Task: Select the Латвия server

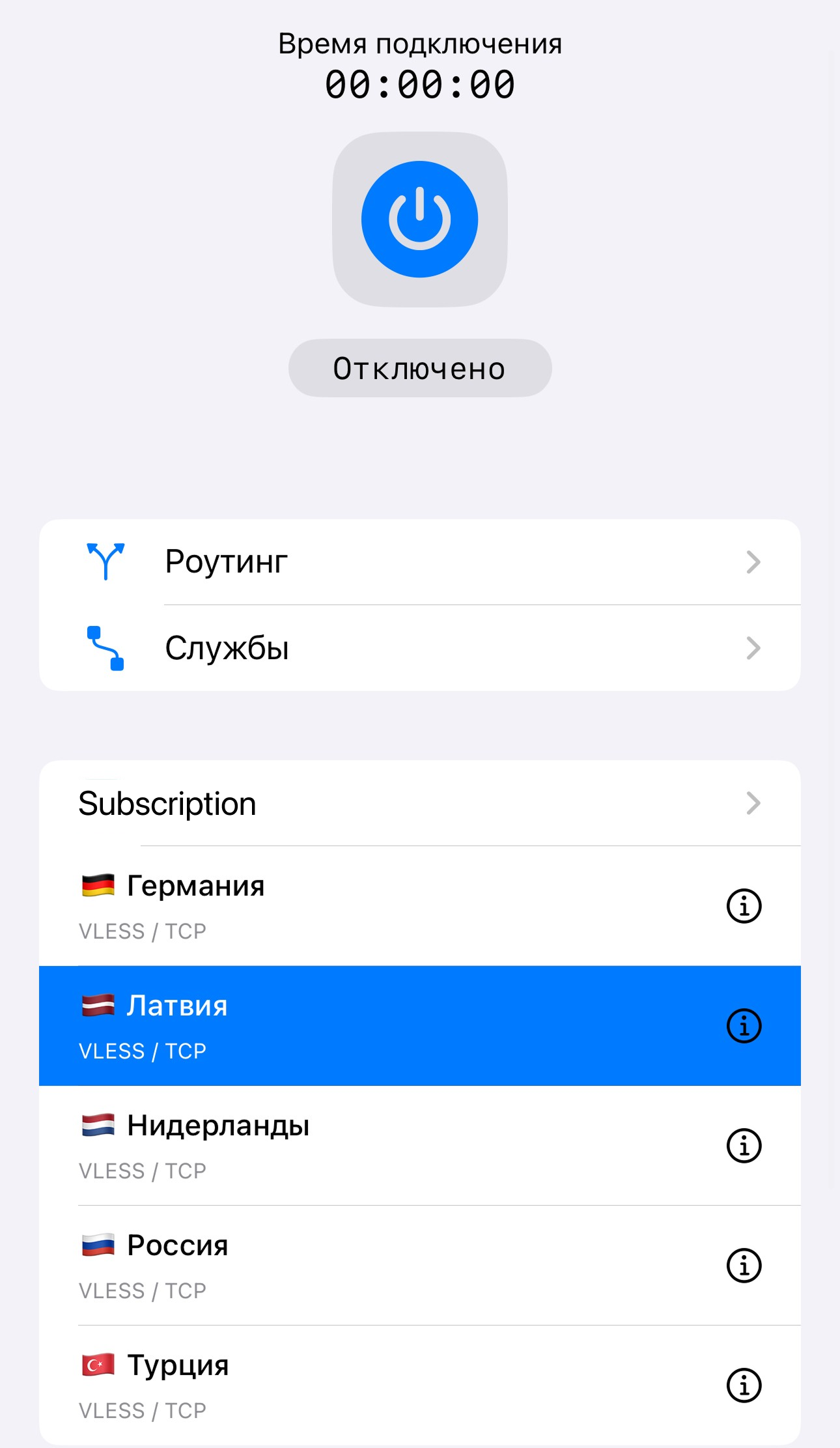Action: (x=326, y=1026)
